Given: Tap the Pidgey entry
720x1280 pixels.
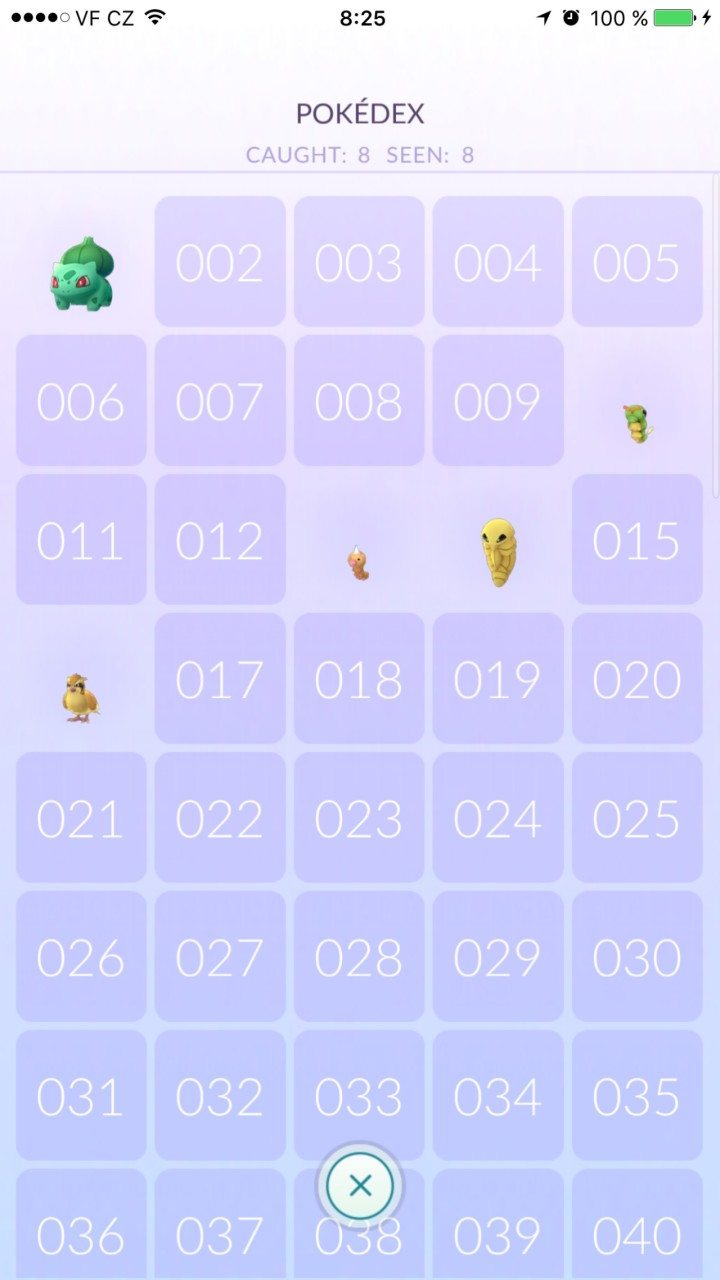Looking at the screenshot, I should tap(80, 697).
